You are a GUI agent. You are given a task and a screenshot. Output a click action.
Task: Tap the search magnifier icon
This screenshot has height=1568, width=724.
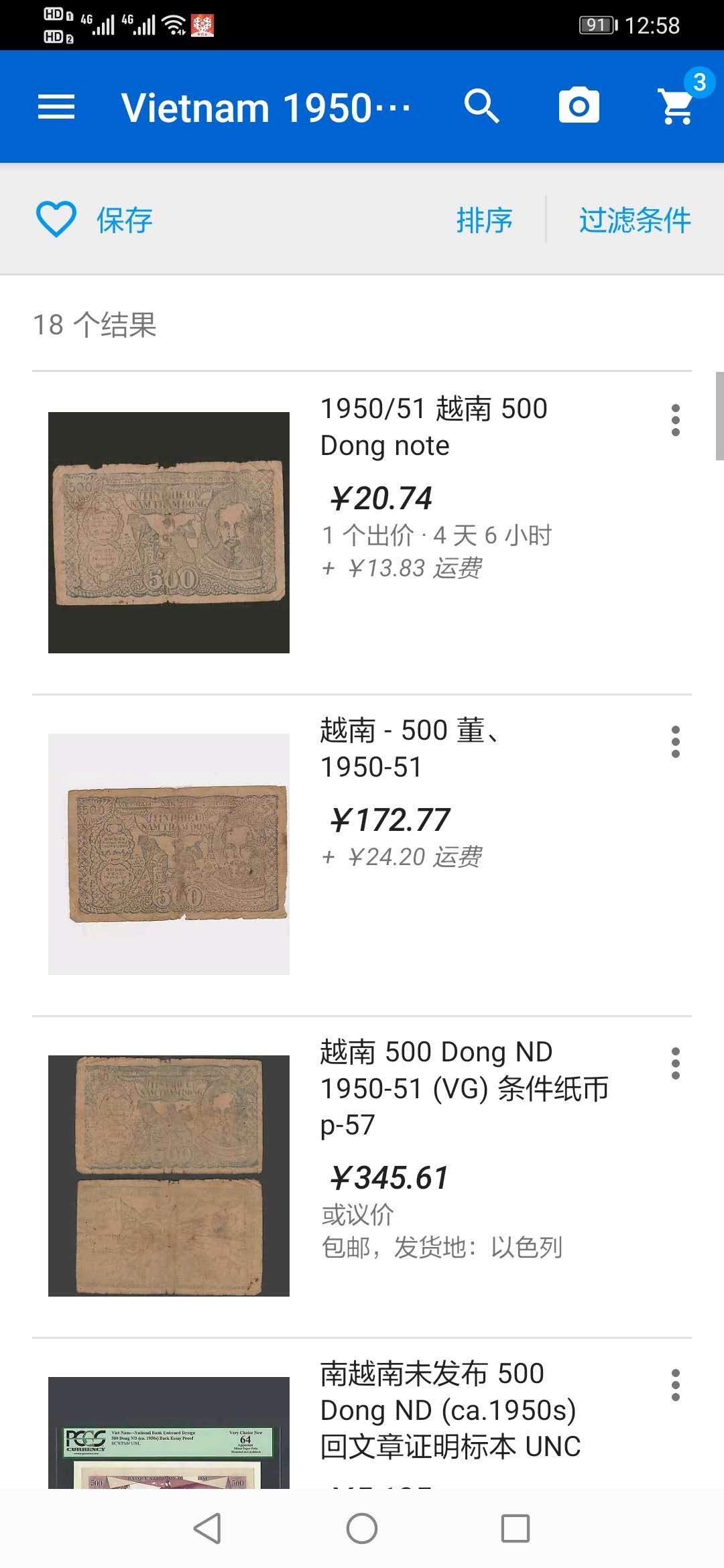point(482,106)
